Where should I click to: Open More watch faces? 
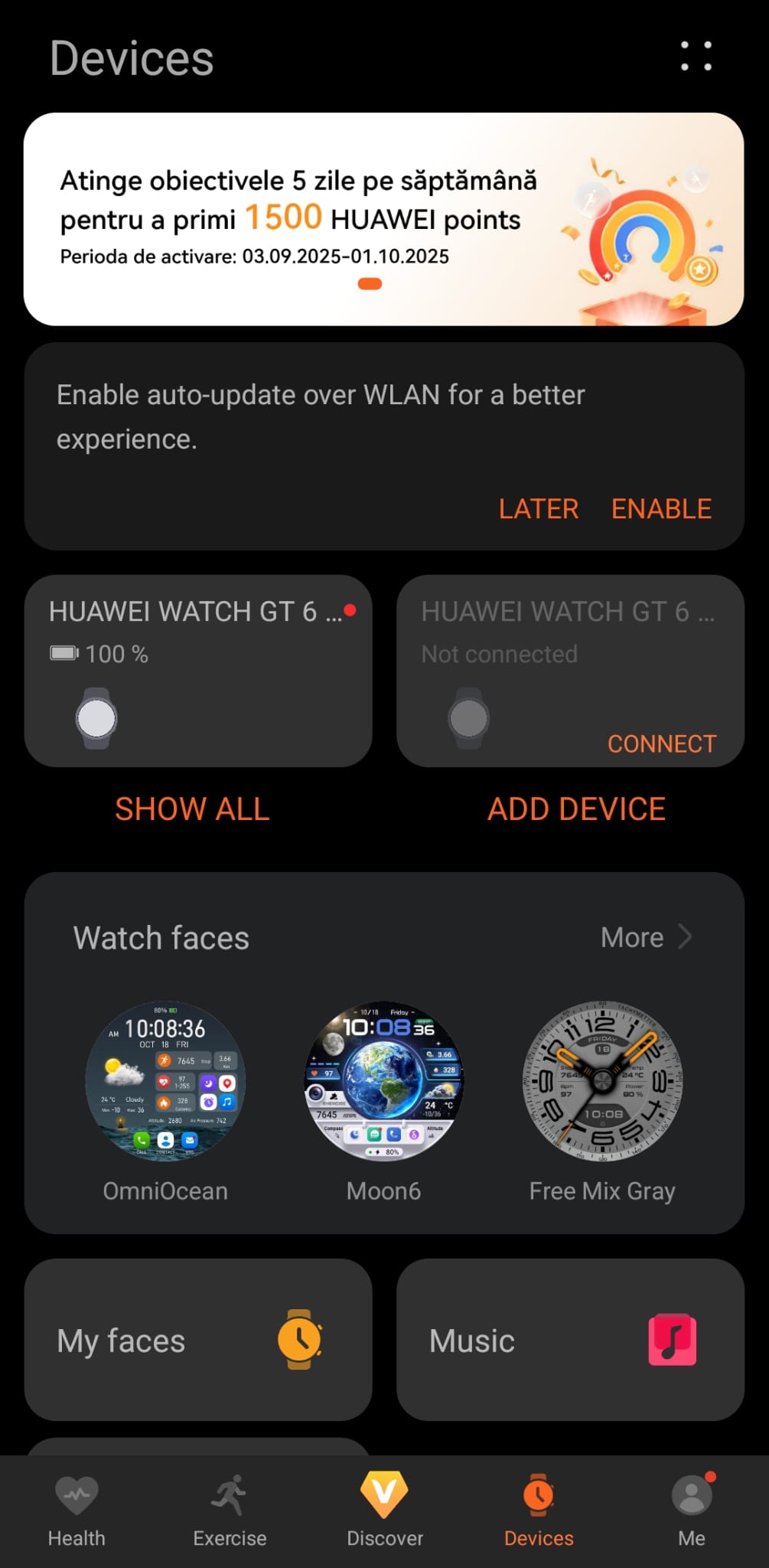point(645,937)
